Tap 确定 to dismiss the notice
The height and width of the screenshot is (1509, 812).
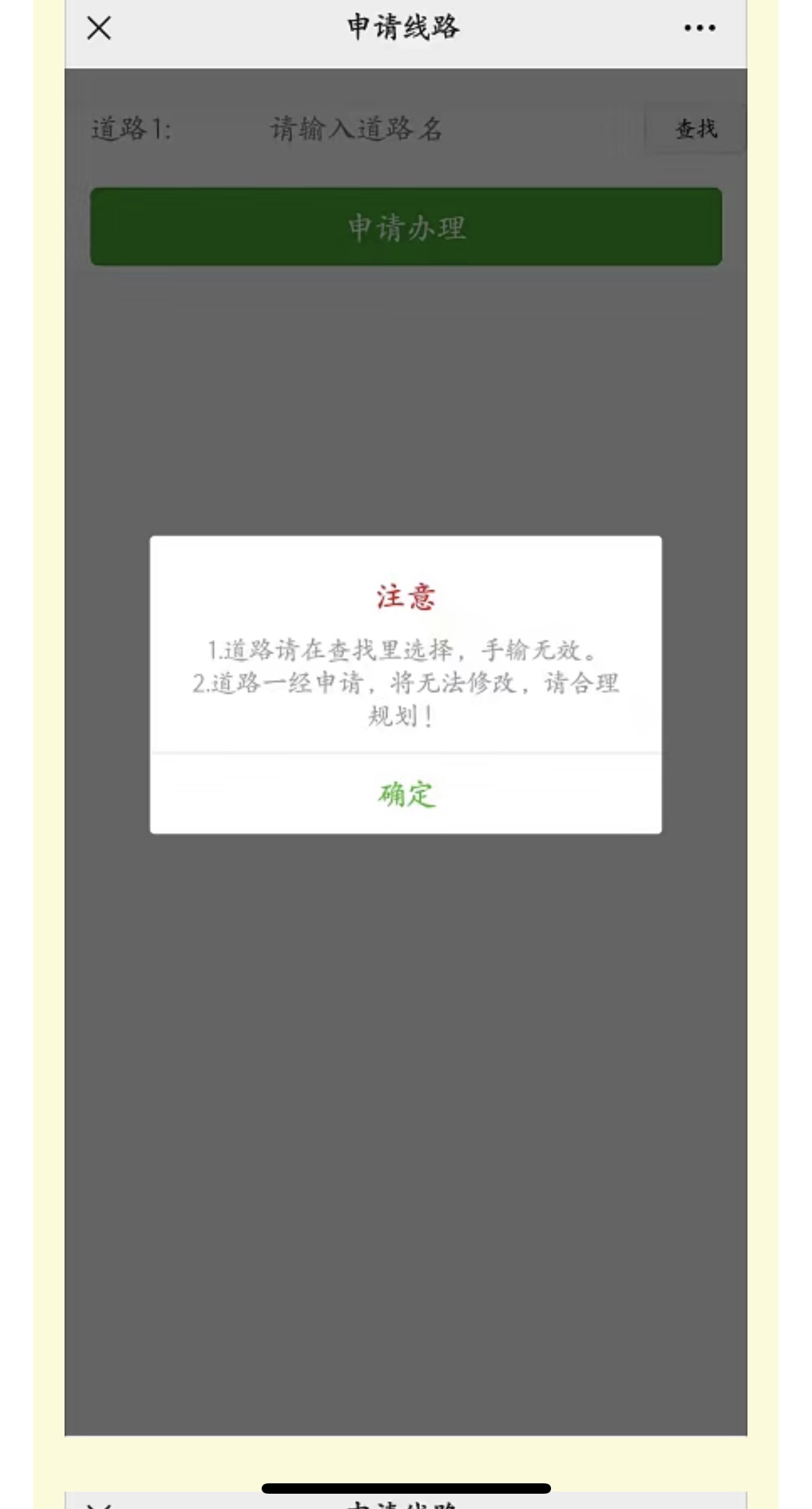click(x=406, y=794)
